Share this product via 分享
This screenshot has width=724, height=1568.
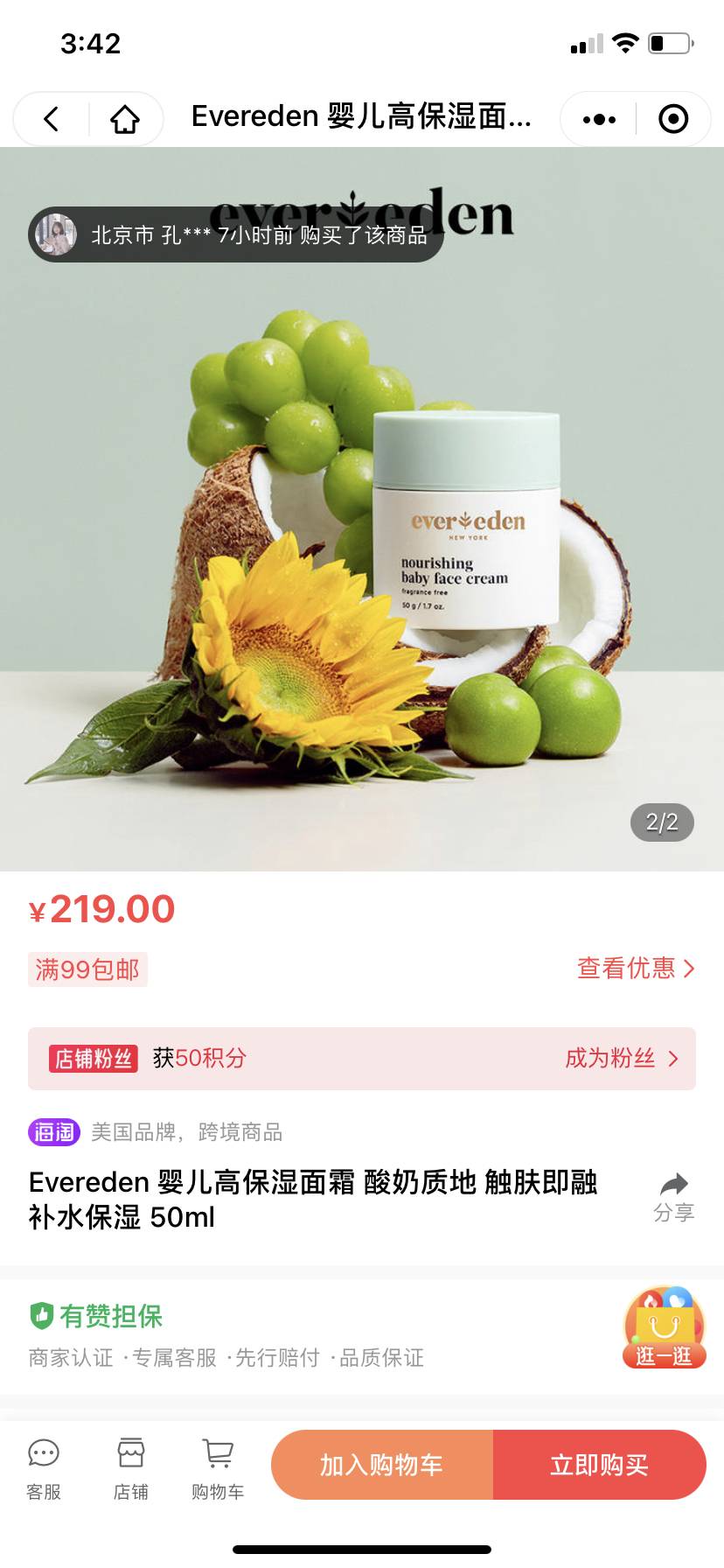coord(673,1197)
